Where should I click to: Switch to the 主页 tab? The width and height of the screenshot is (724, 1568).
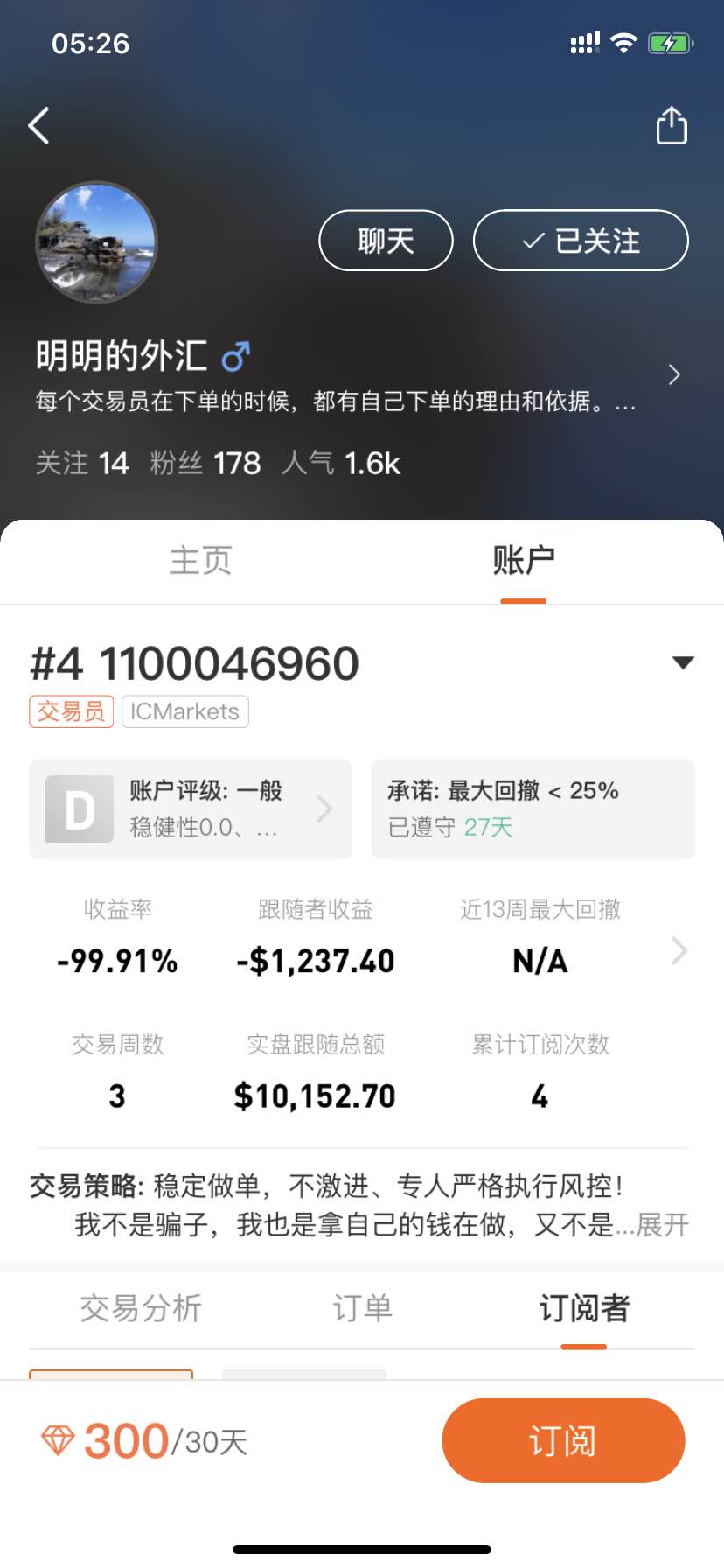[x=200, y=560]
